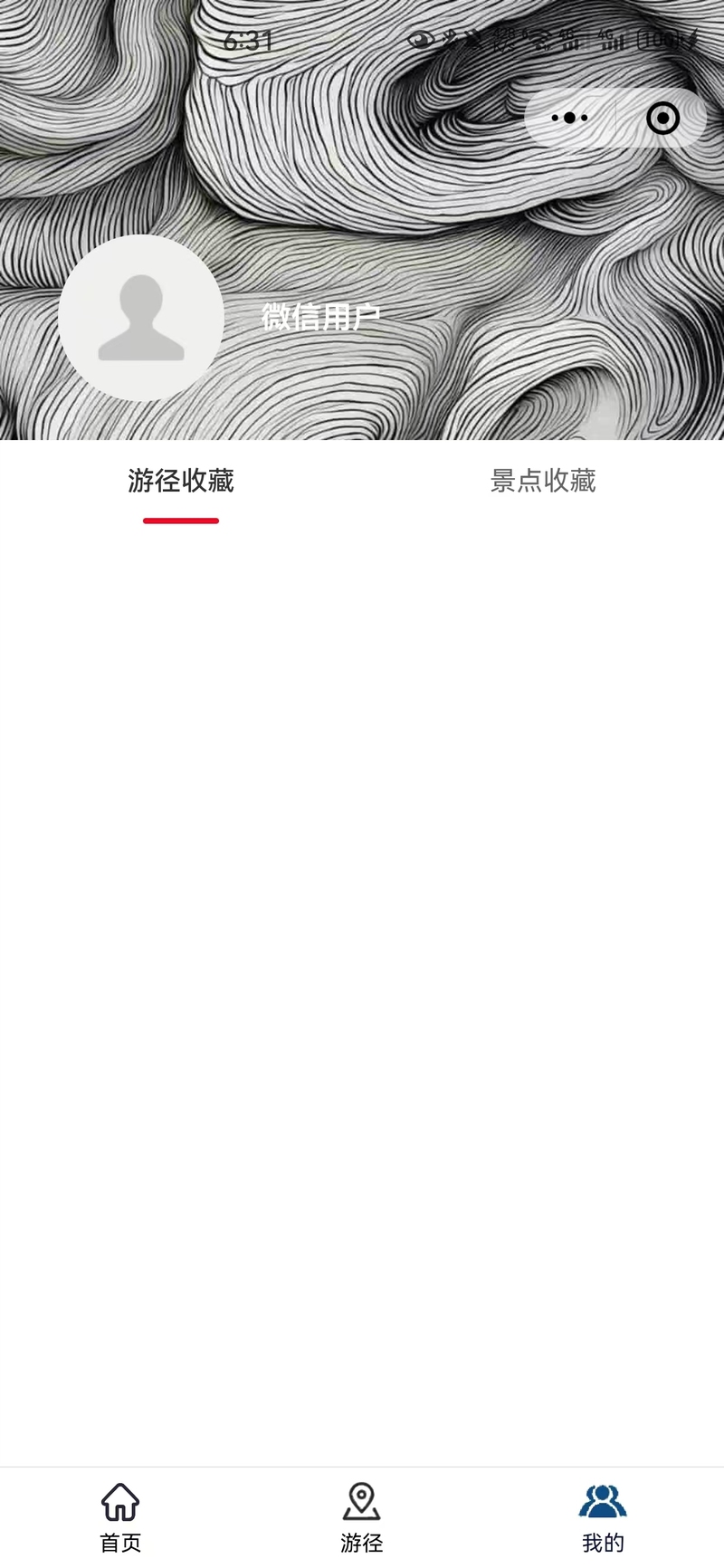Tap the user avatar placeholder
724x1568 pixels.
pyautogui.click(x=141, y=317)
